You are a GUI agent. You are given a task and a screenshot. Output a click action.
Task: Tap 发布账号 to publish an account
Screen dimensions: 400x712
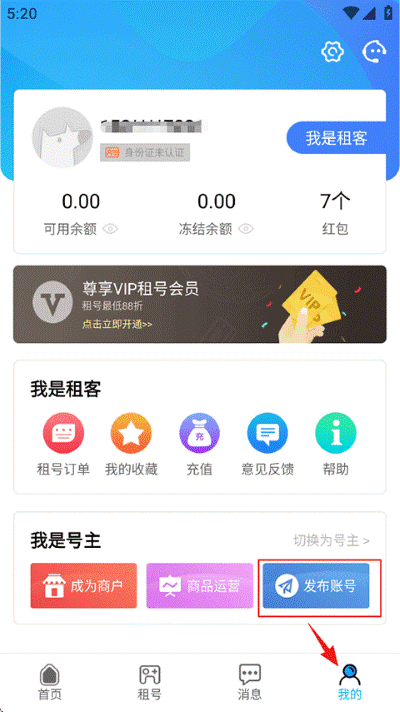316,586
